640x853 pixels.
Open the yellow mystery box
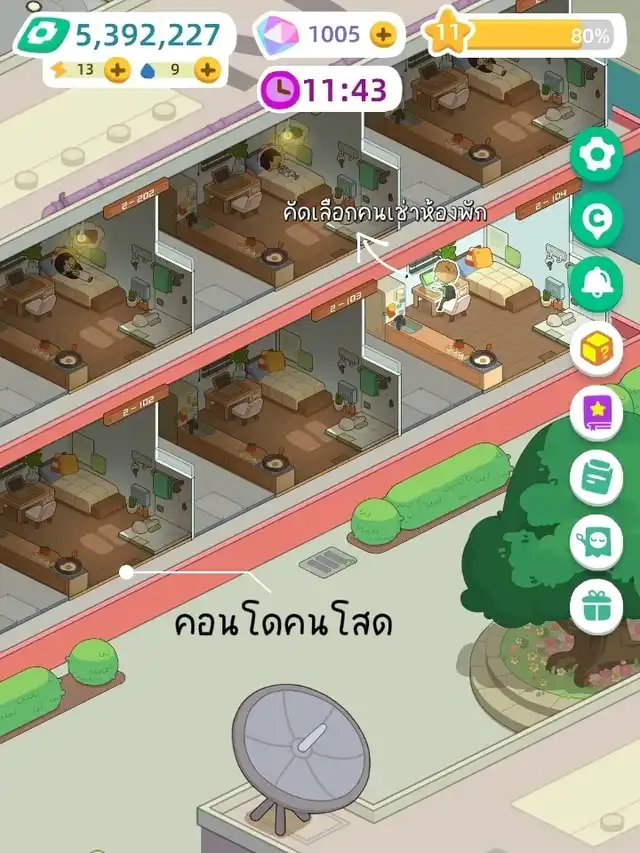[x=596, y=348]
